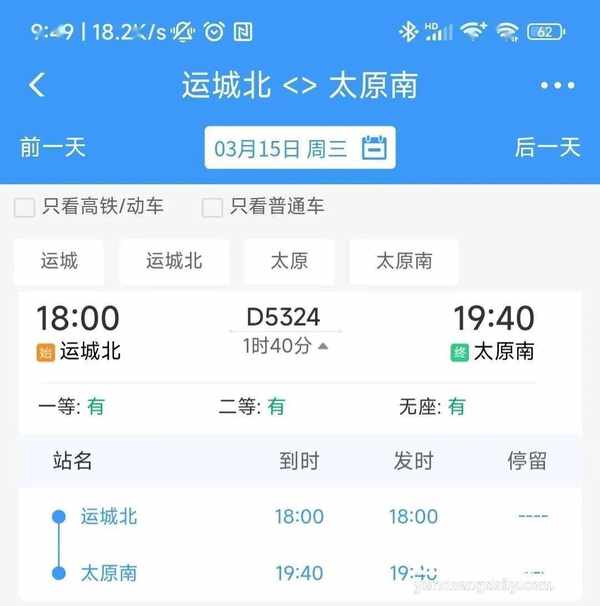Go back using the back arrow

[37, 85]
